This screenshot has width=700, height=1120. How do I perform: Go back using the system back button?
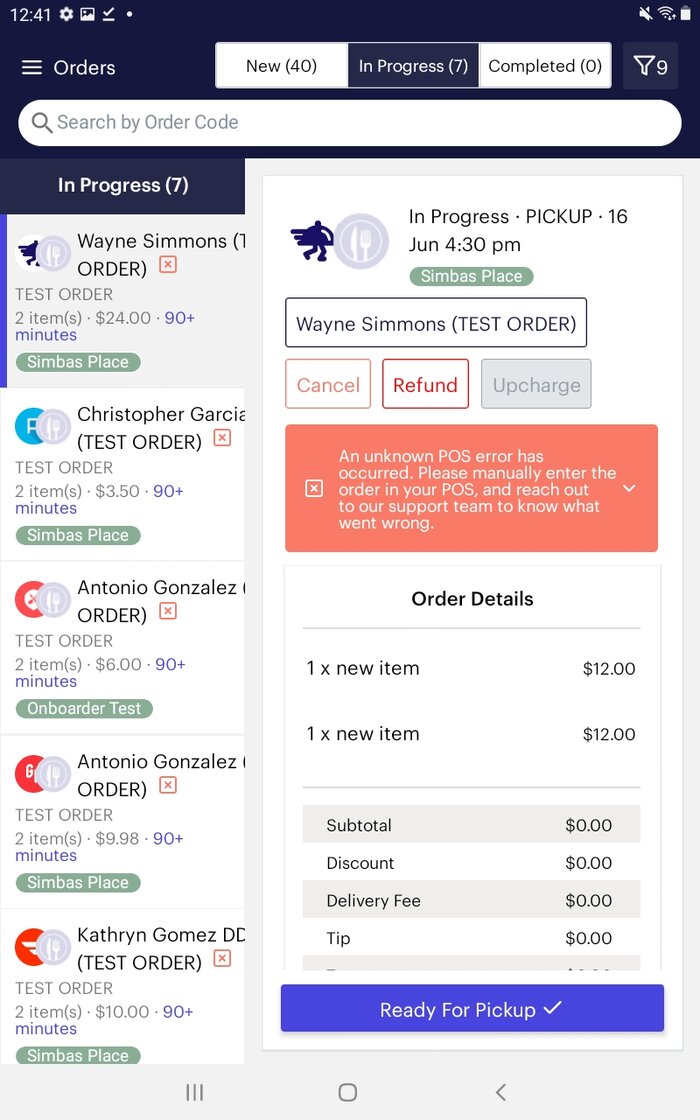501,1092
